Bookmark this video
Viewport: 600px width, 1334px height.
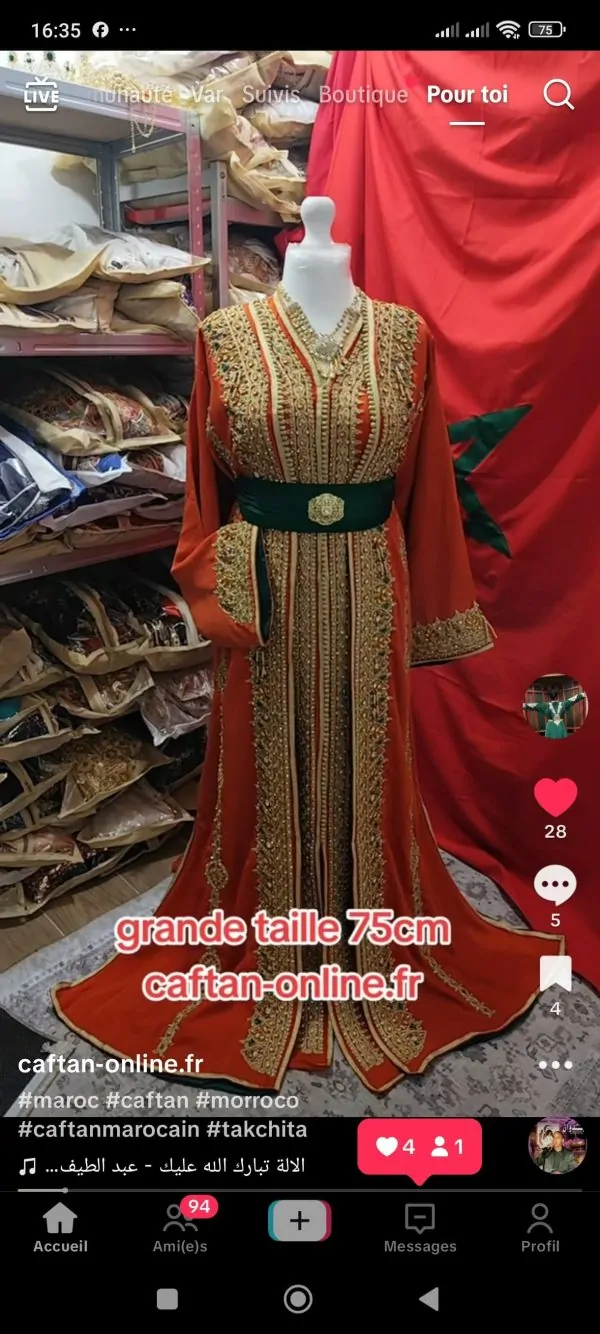coord(555,974)
